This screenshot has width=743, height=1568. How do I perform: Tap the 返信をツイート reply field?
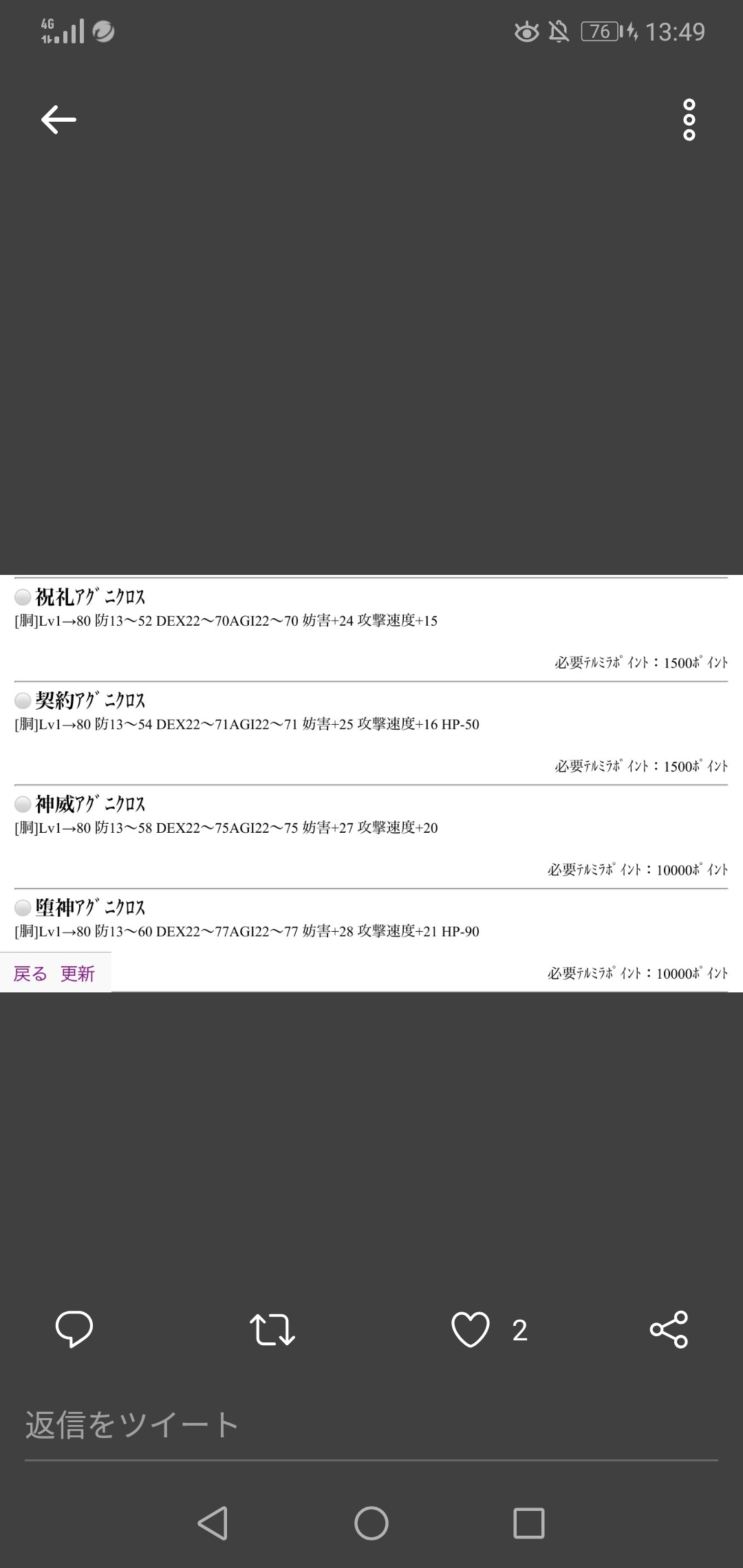pyautogui.click(x=371, y=1425)
